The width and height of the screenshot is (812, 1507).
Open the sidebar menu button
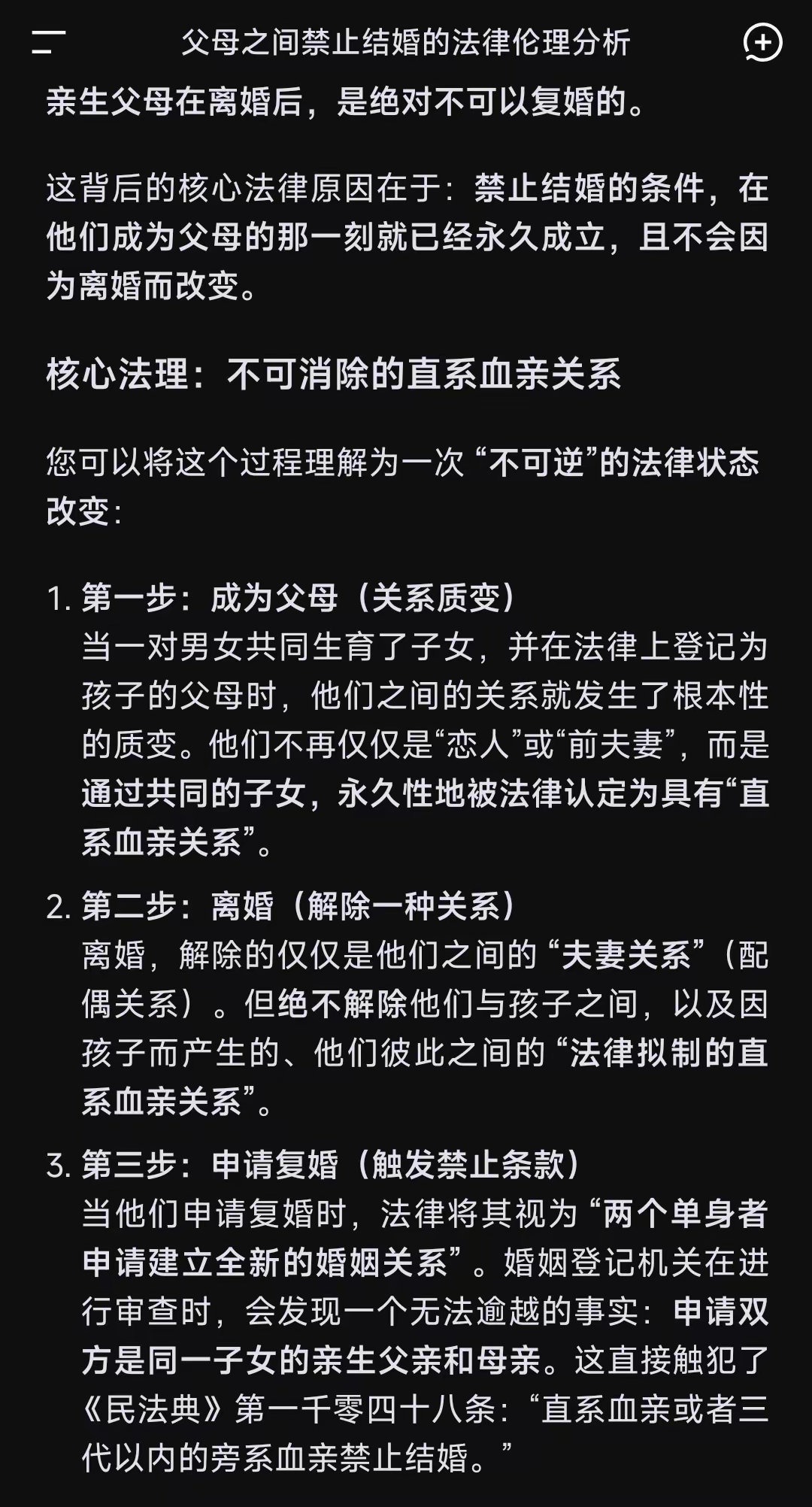coord(48,43)
